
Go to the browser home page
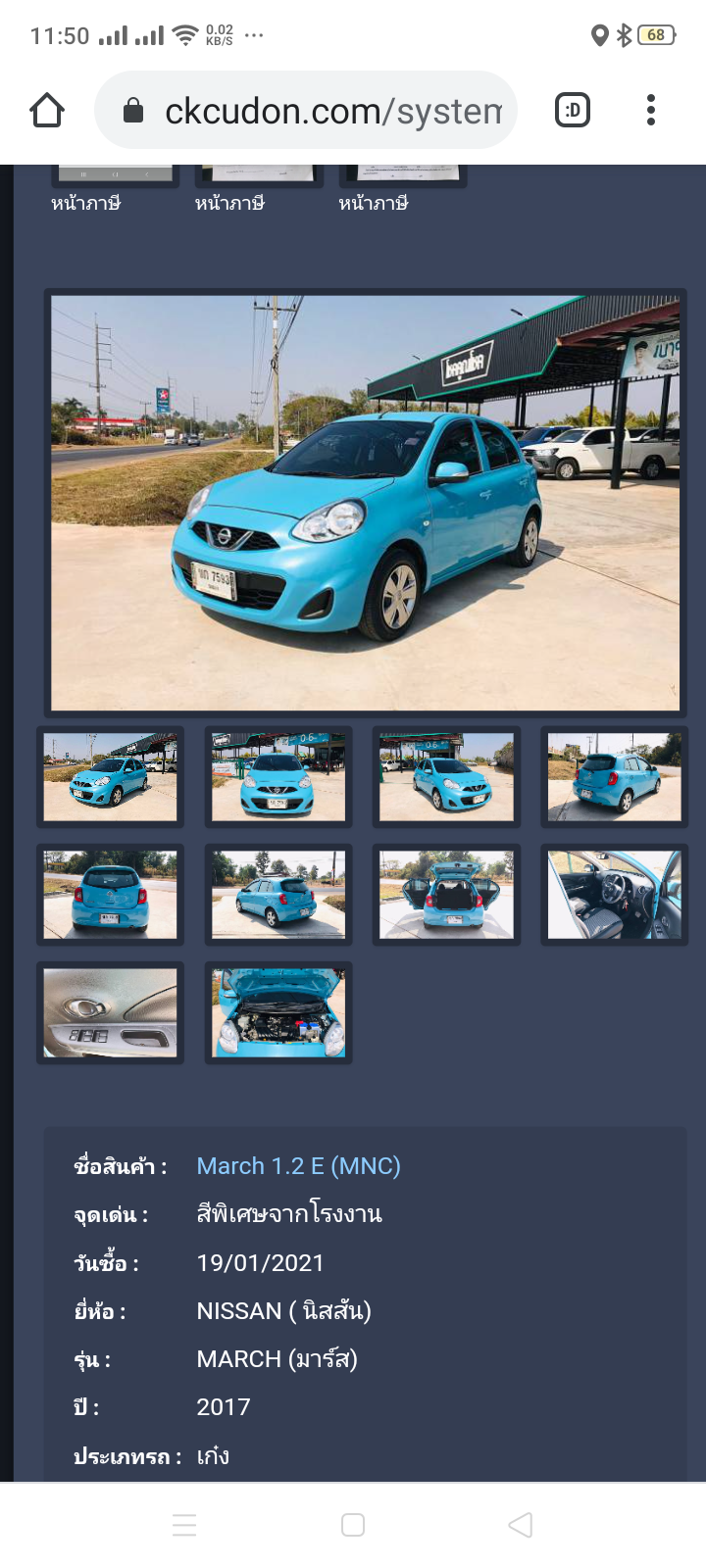pyautogui.click(x=47, y=111)
